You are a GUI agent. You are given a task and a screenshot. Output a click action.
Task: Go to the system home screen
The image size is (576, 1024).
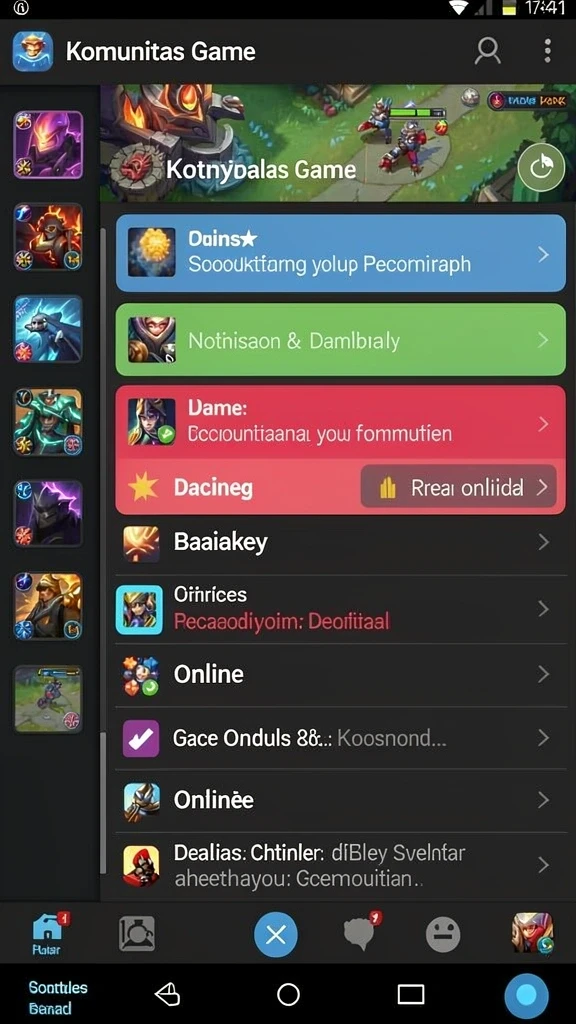coord(289,995)
